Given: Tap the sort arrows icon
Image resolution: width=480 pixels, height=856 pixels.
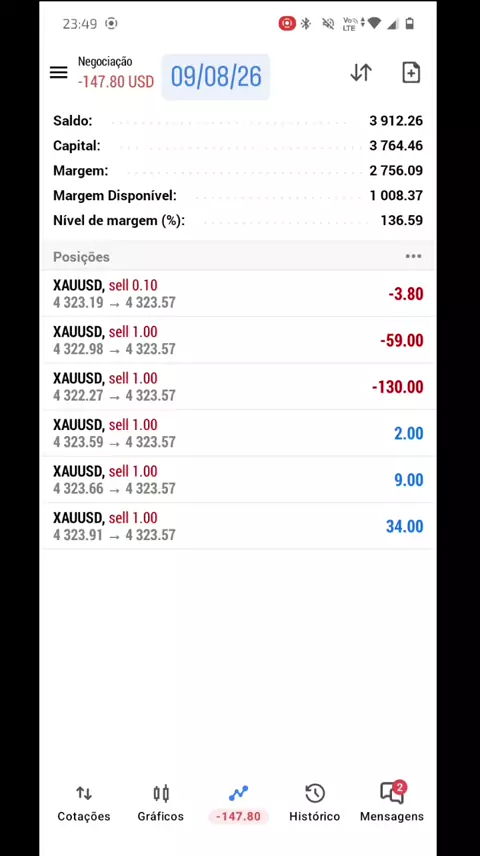Looking at the screenshot, I should click(x=361, y=73).
